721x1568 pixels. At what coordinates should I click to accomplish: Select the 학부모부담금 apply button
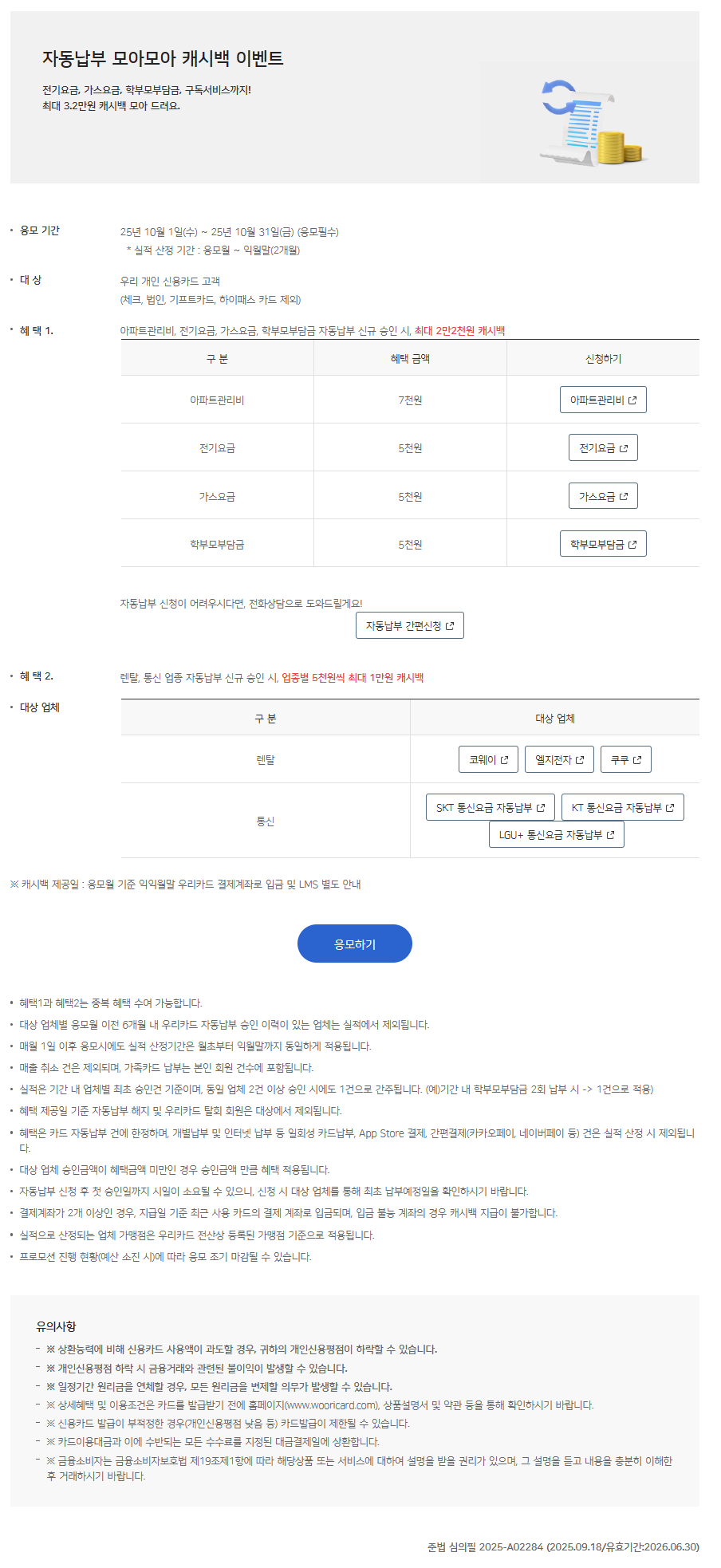(x=603, y=544)
